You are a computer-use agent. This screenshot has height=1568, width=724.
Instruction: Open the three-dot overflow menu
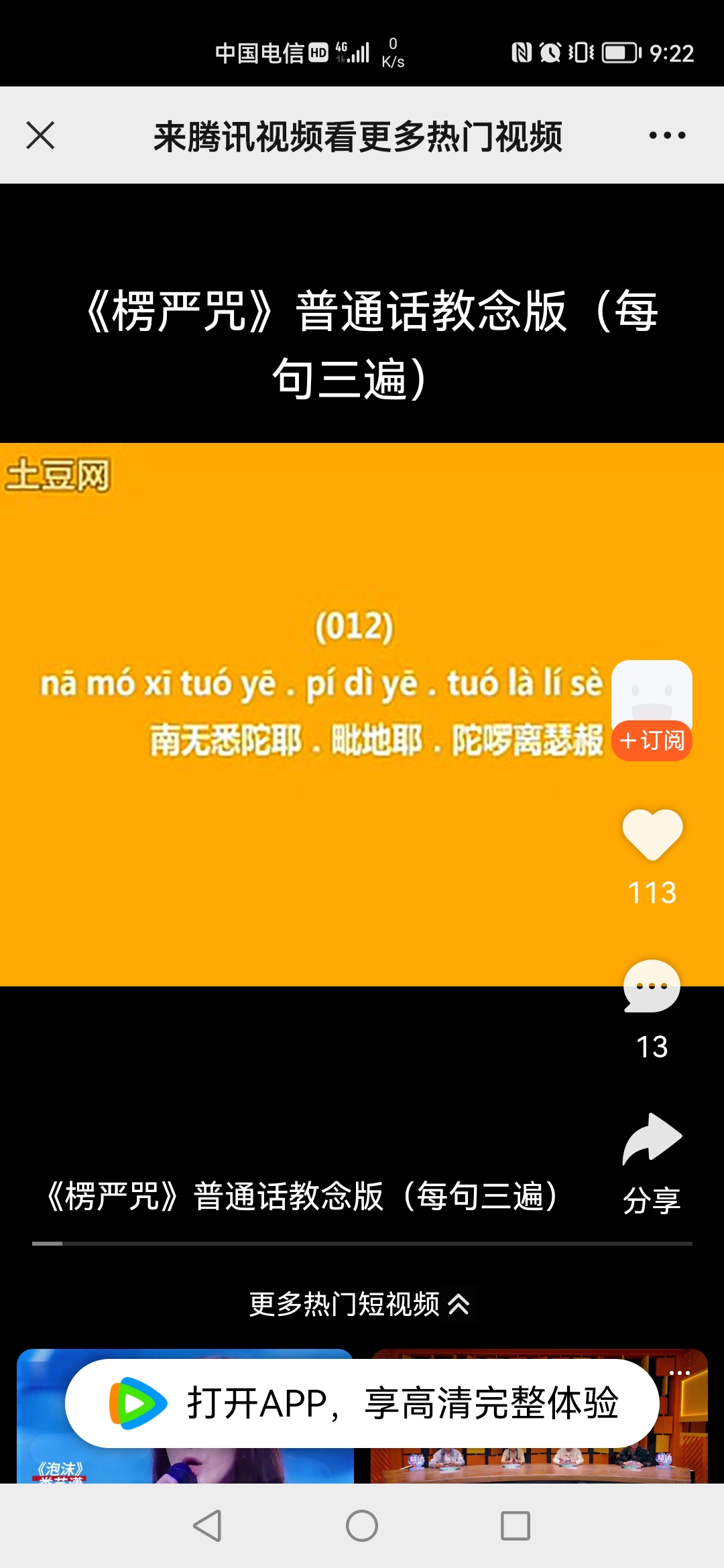[x=667, y=135]
